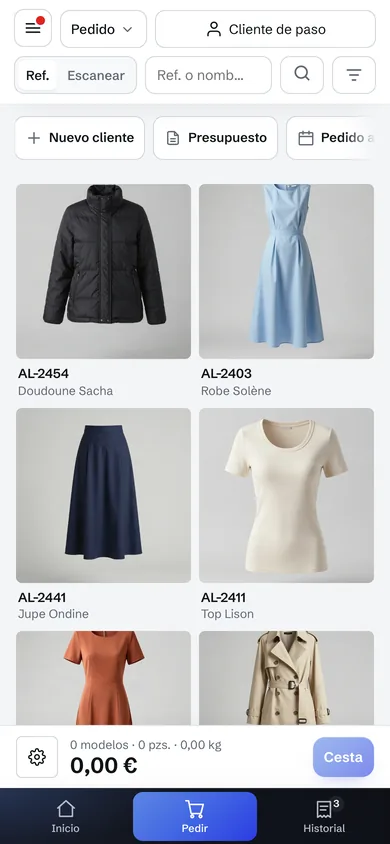Select the Top Lison AL-2411 product

pos(286,514)
